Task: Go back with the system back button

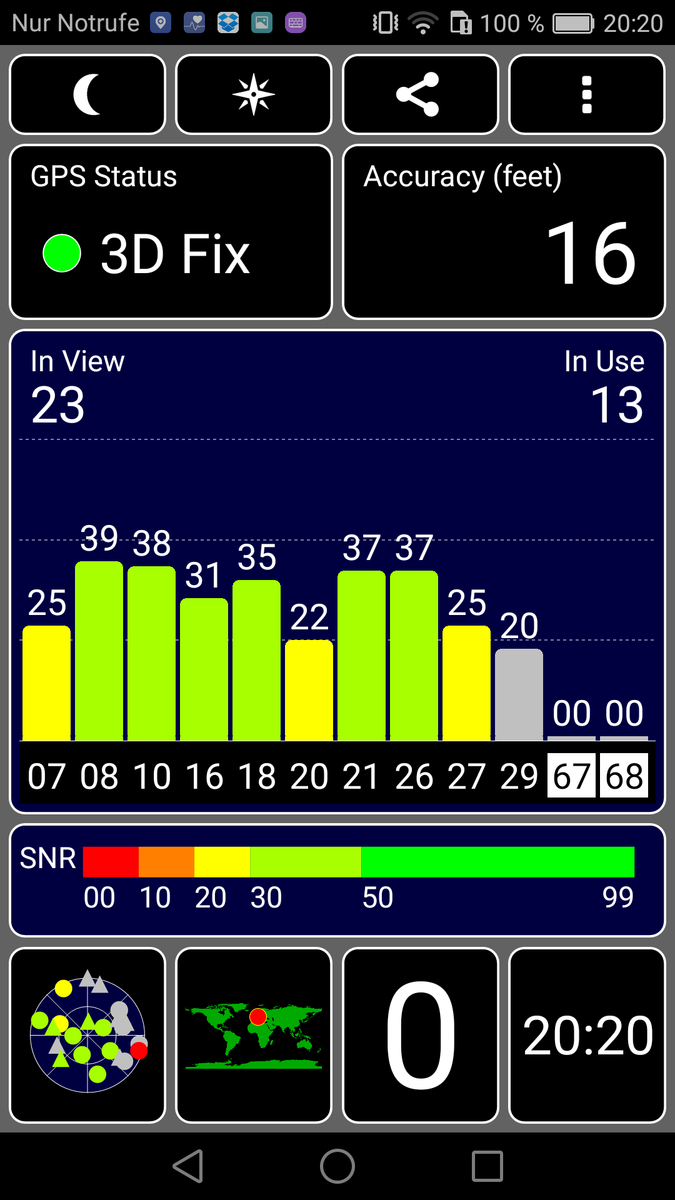Action: pos(187,1166)
